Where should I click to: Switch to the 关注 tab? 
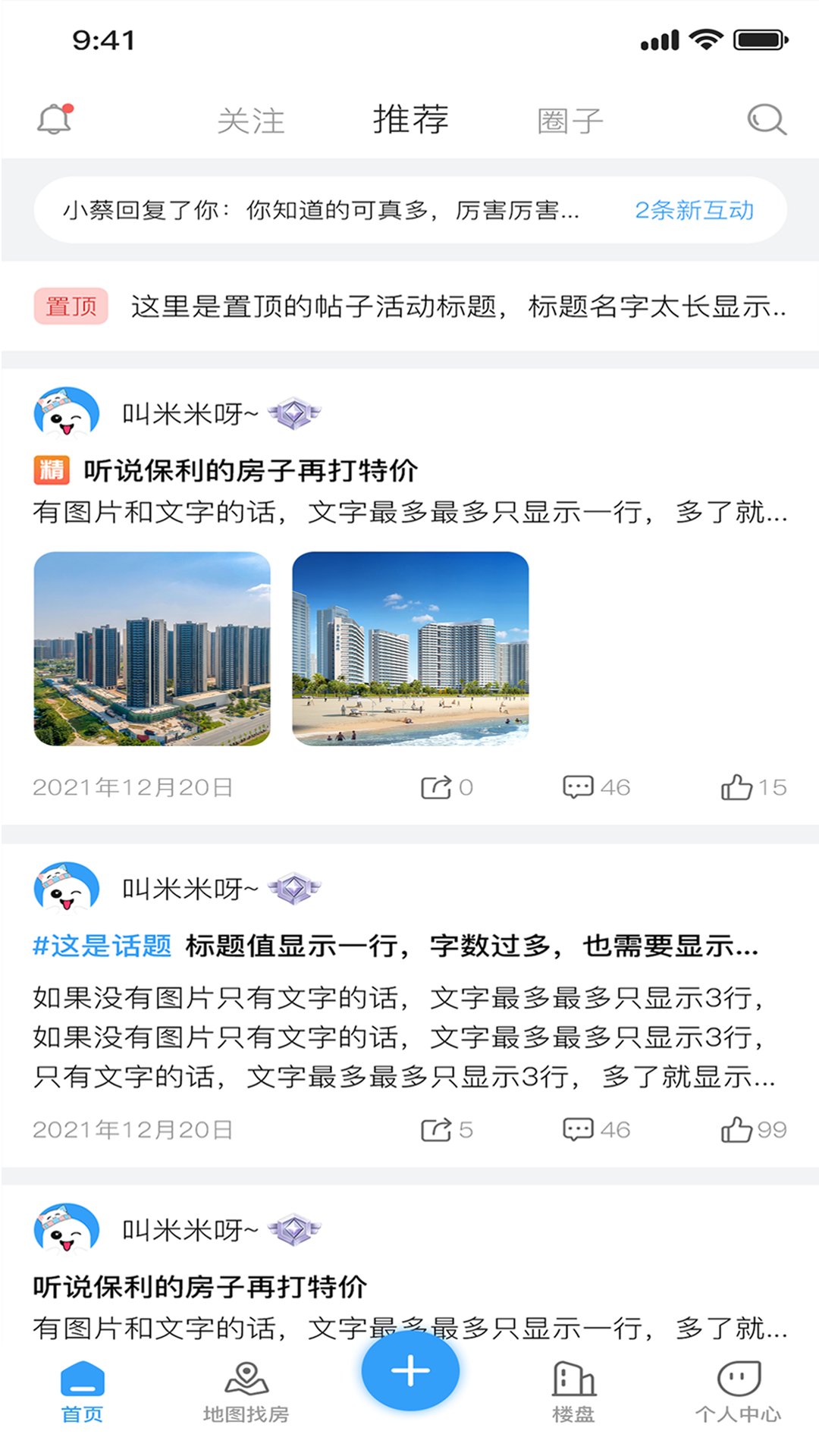[251, 120]
